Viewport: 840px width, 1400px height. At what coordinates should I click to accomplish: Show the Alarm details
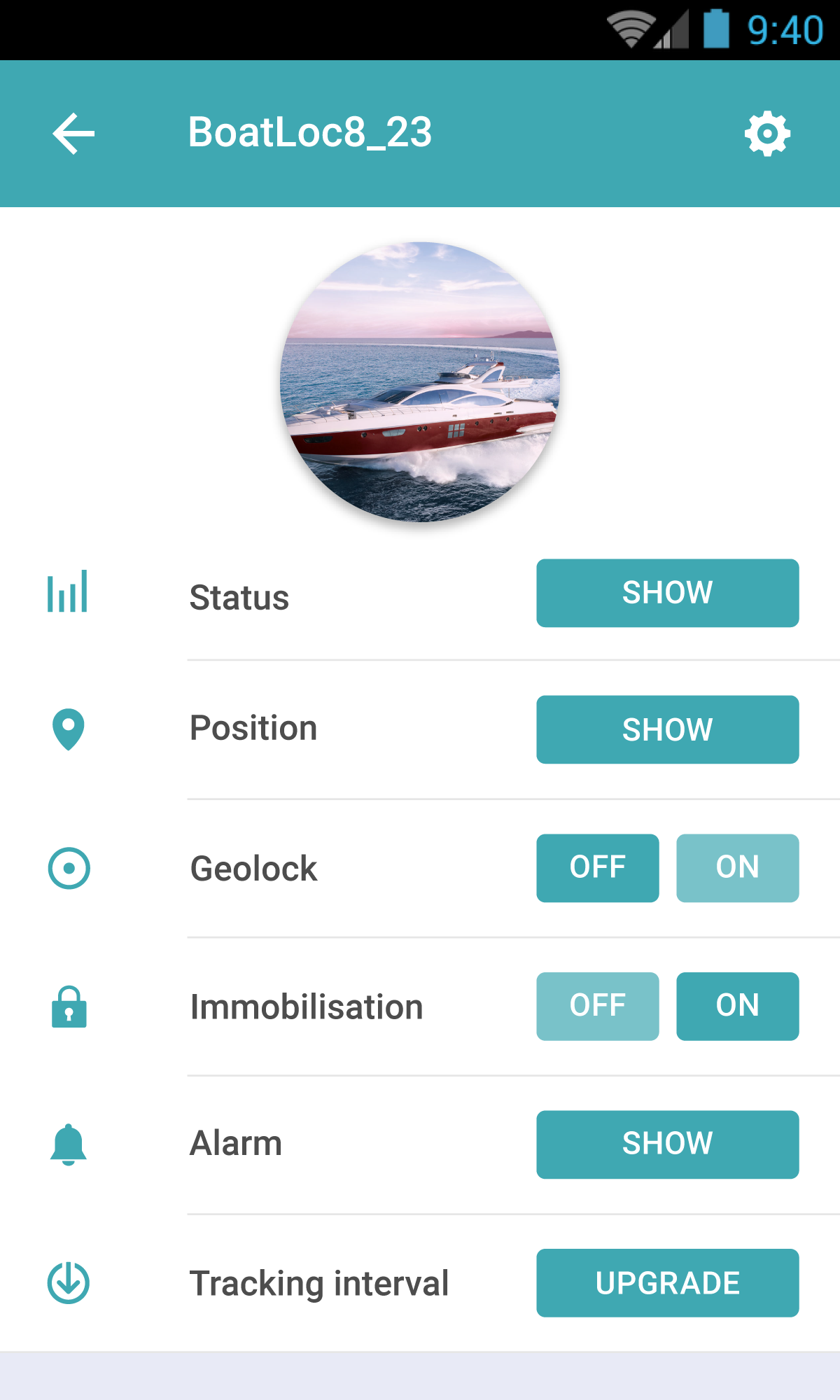667,1144
